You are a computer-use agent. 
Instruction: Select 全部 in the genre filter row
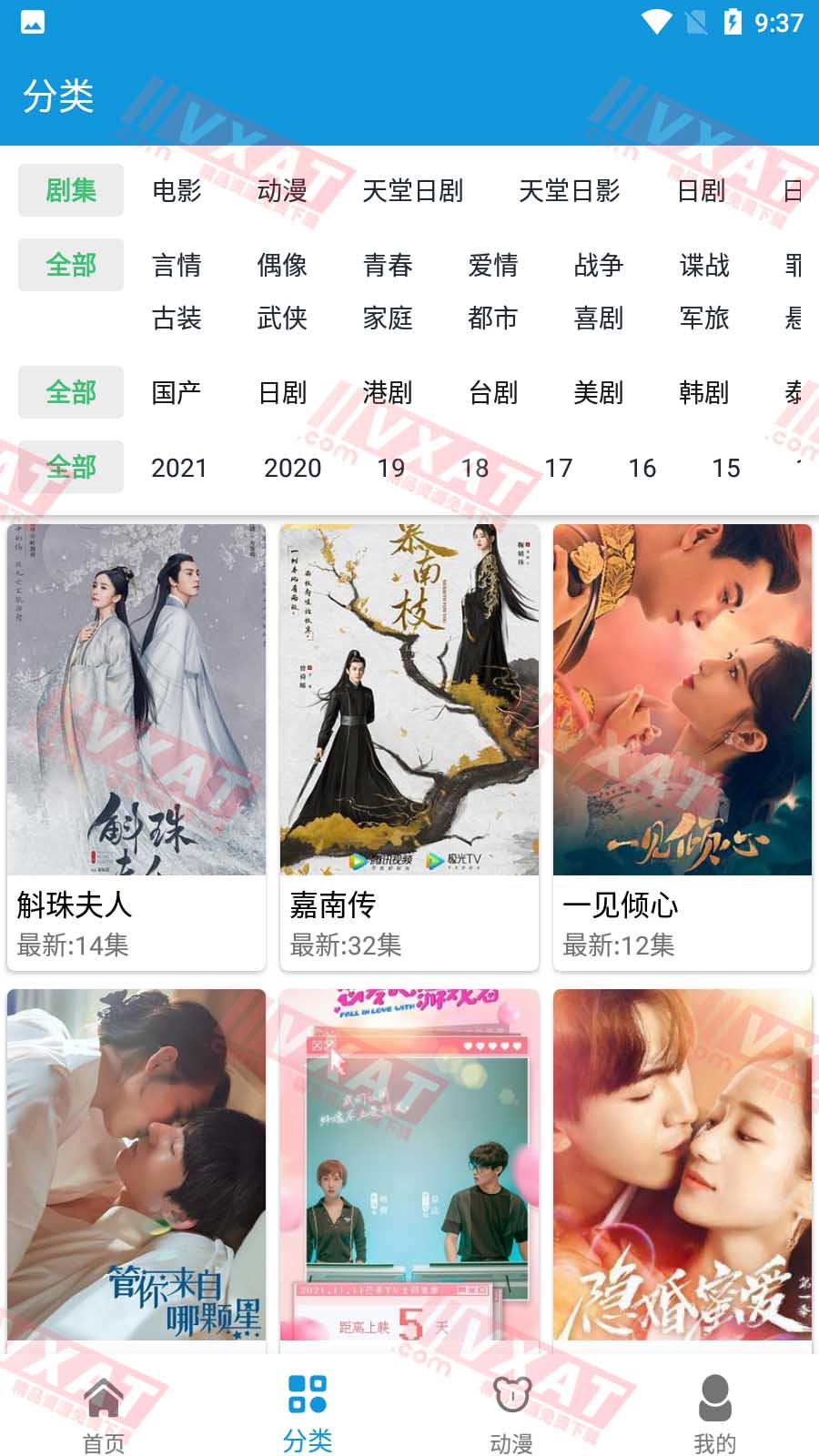(x=71, y=265)
